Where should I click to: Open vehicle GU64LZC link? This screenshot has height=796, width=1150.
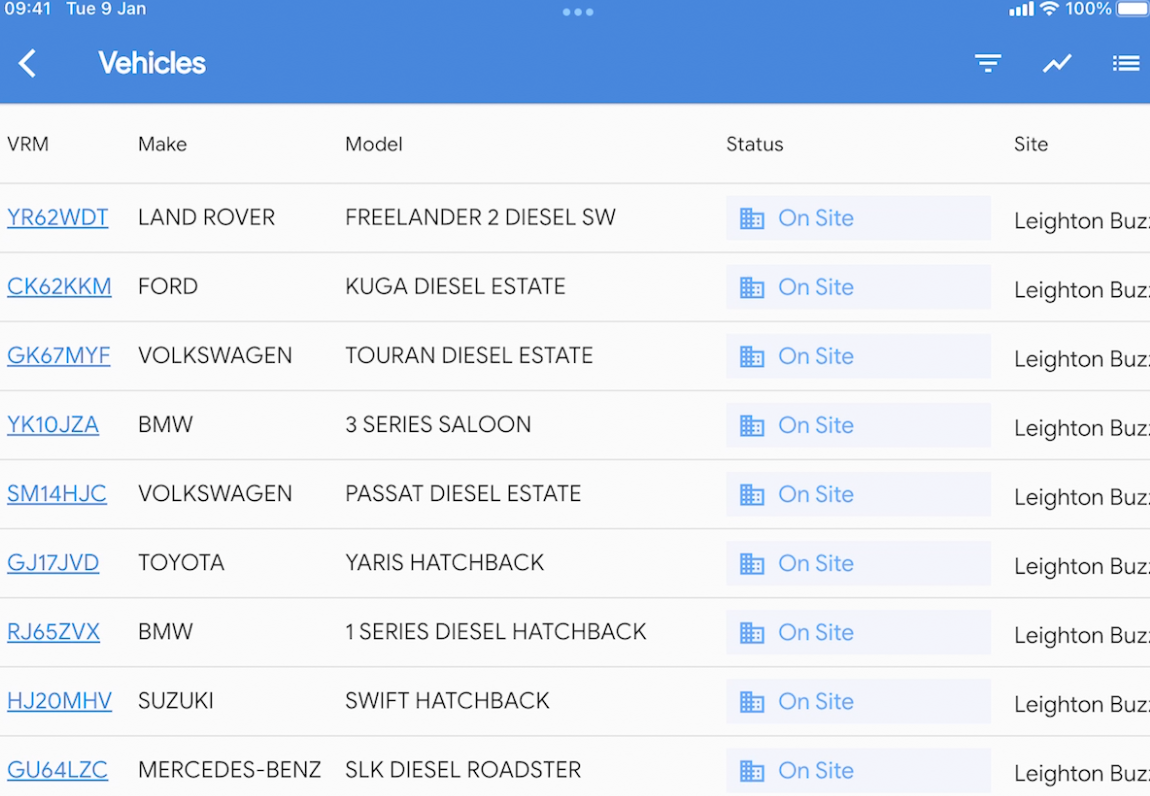pyautogui.click(x=58, y=770)
